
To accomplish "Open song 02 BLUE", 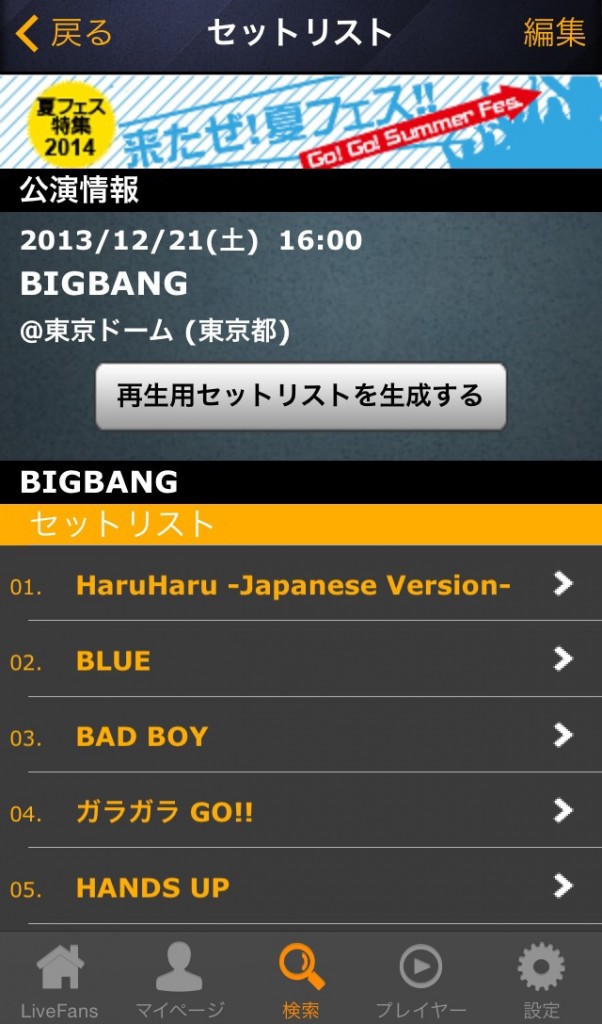I will tap(300, 660).
